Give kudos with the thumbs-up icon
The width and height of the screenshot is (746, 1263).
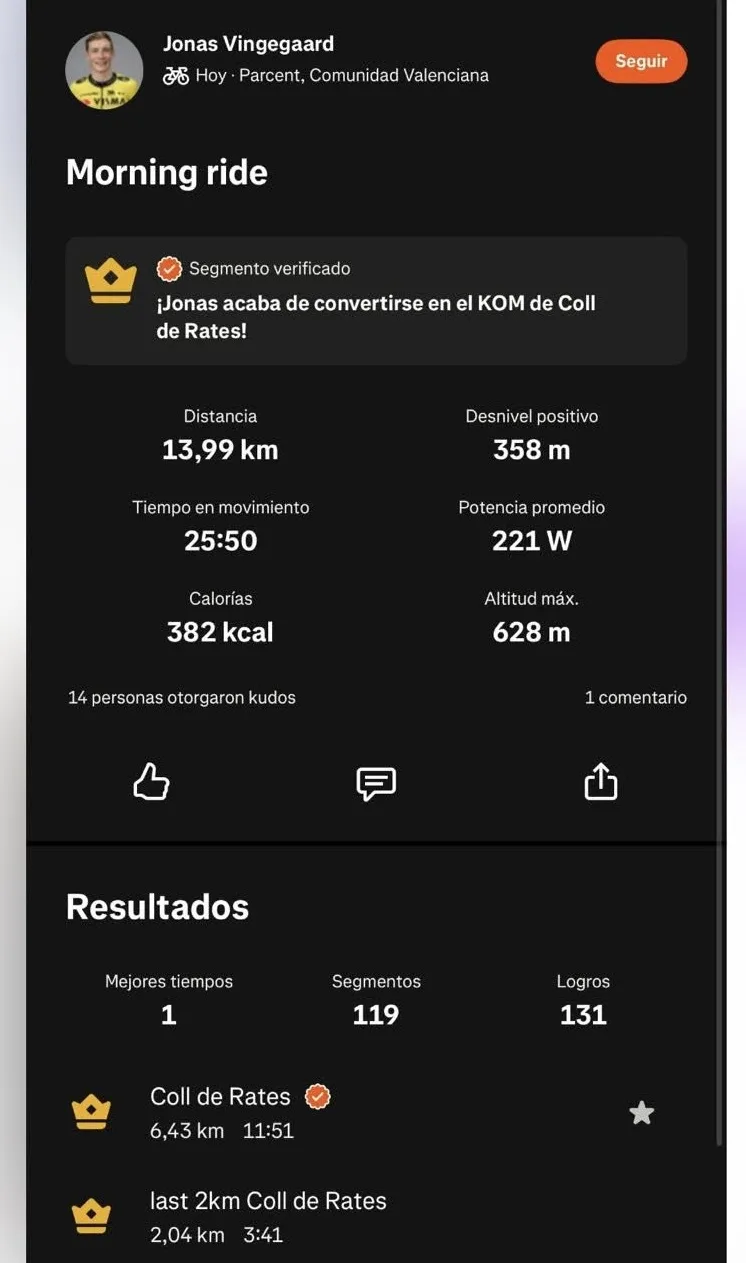pos(151,782)
